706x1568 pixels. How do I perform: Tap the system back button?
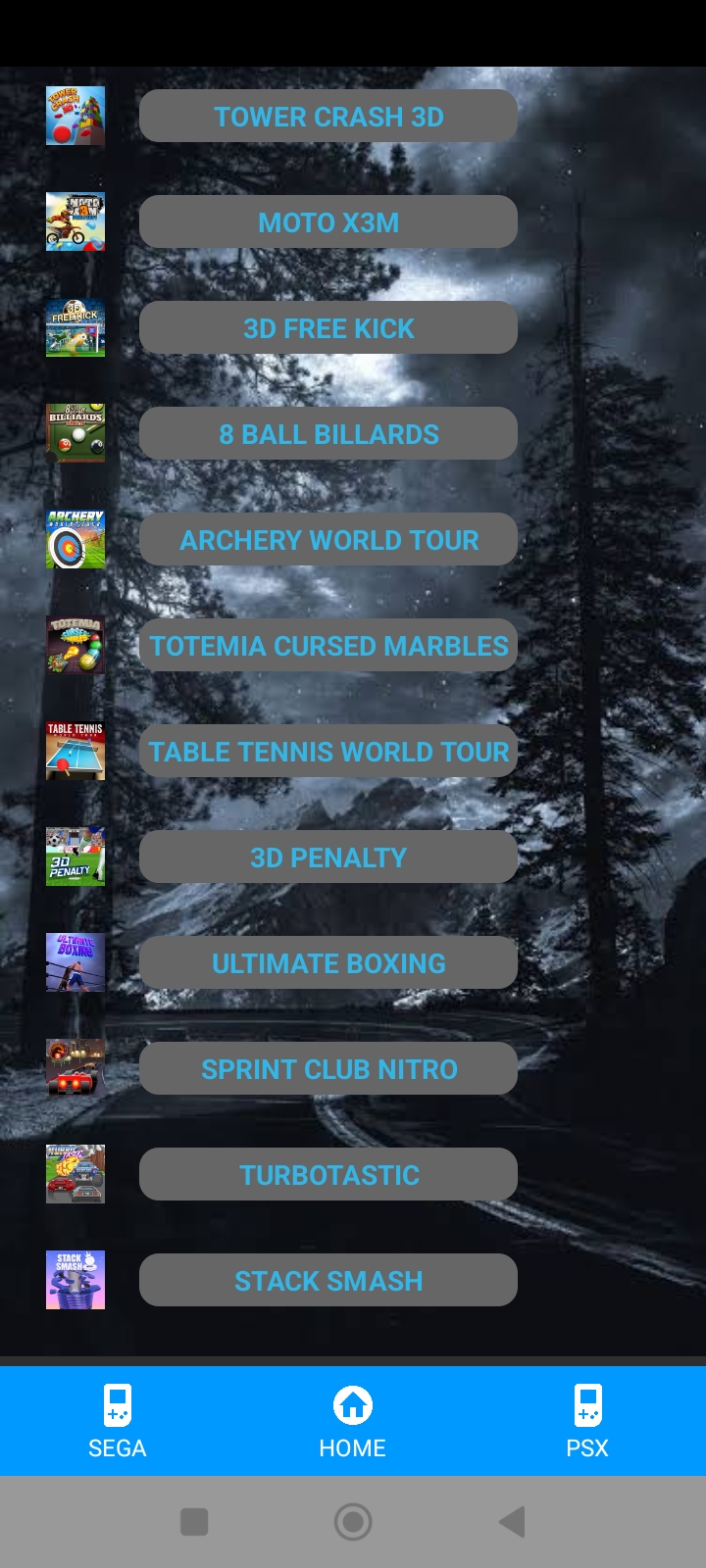512,1522
